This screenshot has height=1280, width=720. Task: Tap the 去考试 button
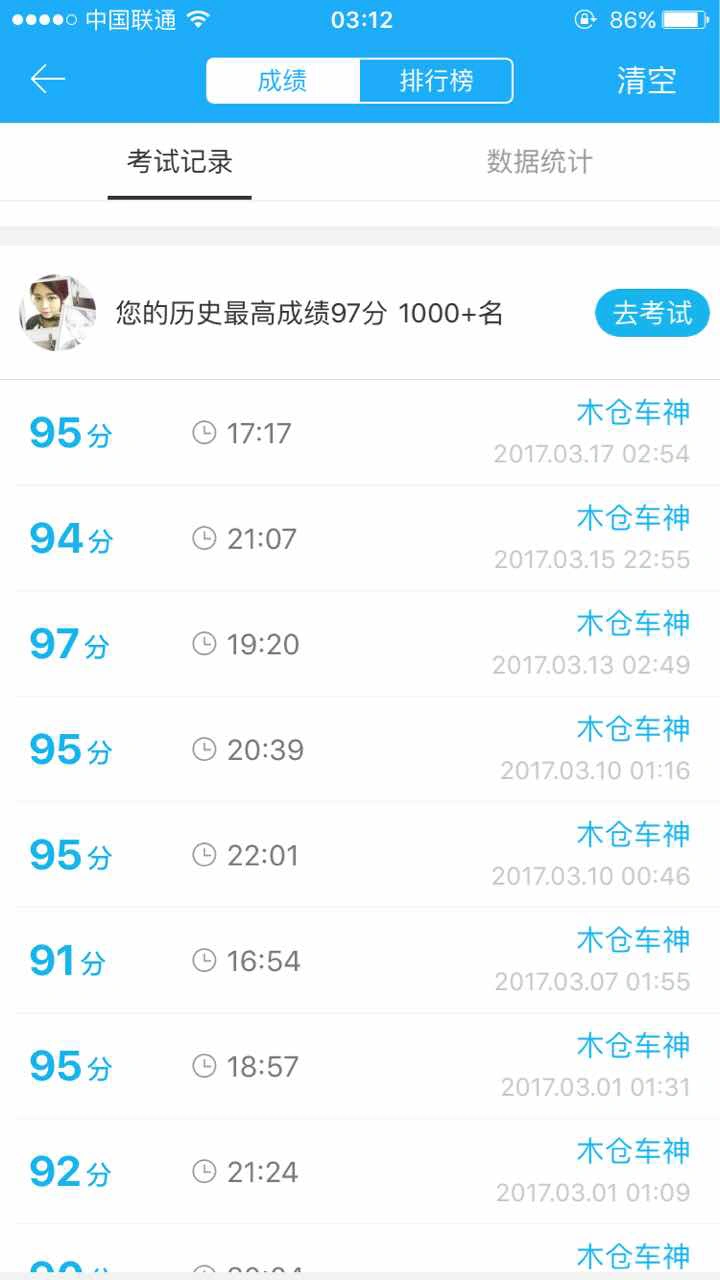(652, 314)
